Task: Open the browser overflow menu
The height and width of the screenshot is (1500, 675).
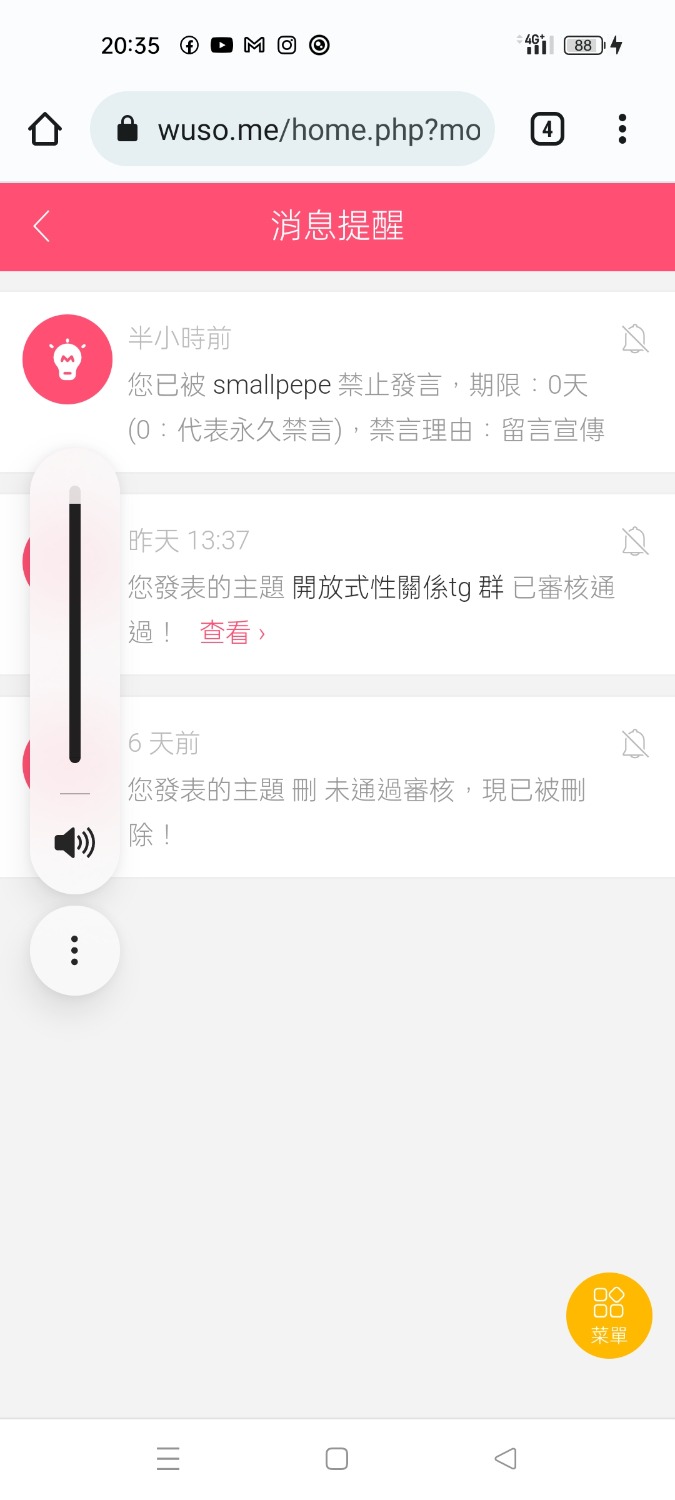Action: (622, 129)
